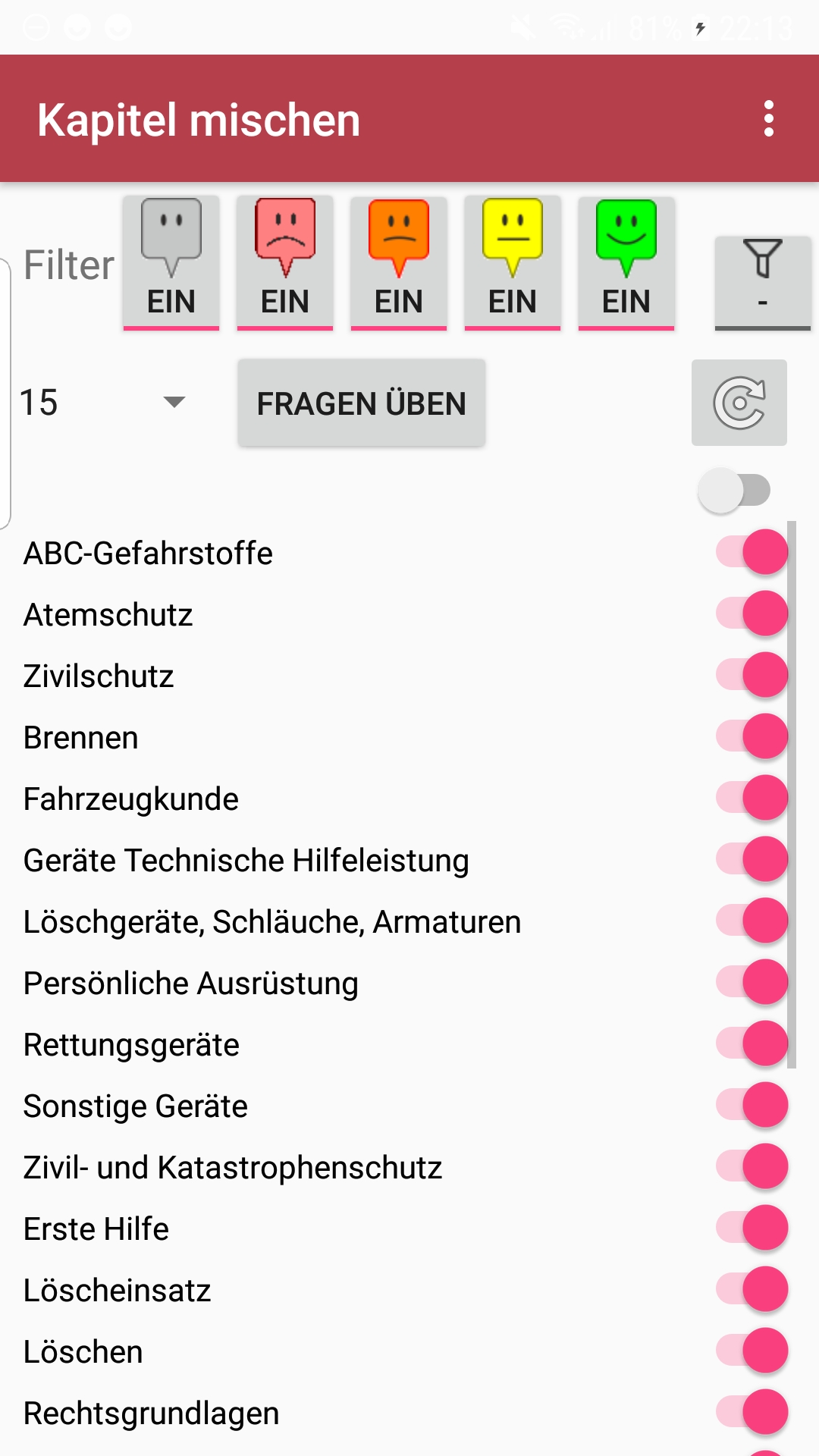819x1456 pixels.
Task: Disable the ABC-Gefahrstoffe chapter
Action: coord(752,552)
